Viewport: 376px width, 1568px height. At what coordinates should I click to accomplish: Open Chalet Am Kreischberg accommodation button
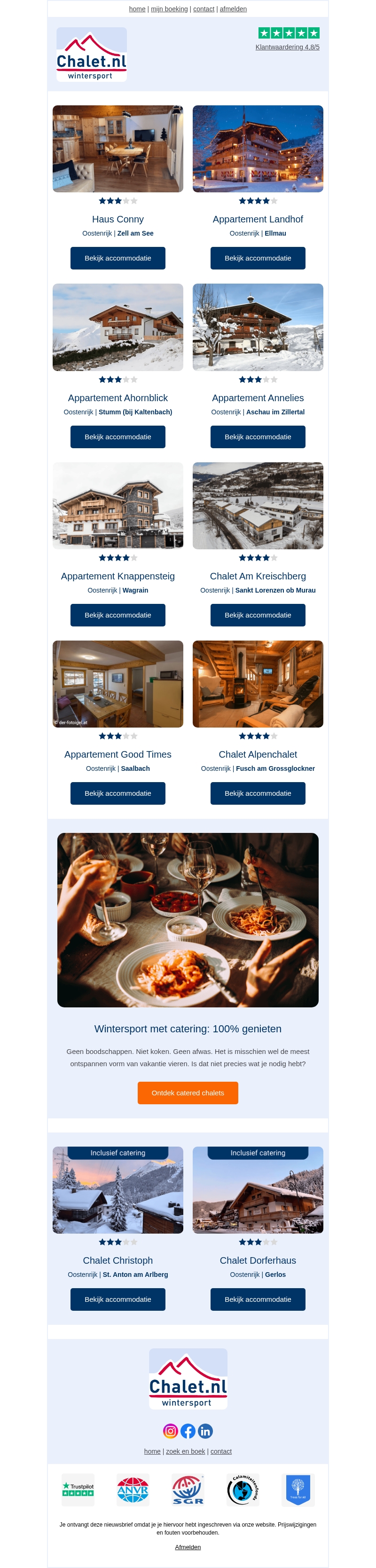[x=258, y=615]
